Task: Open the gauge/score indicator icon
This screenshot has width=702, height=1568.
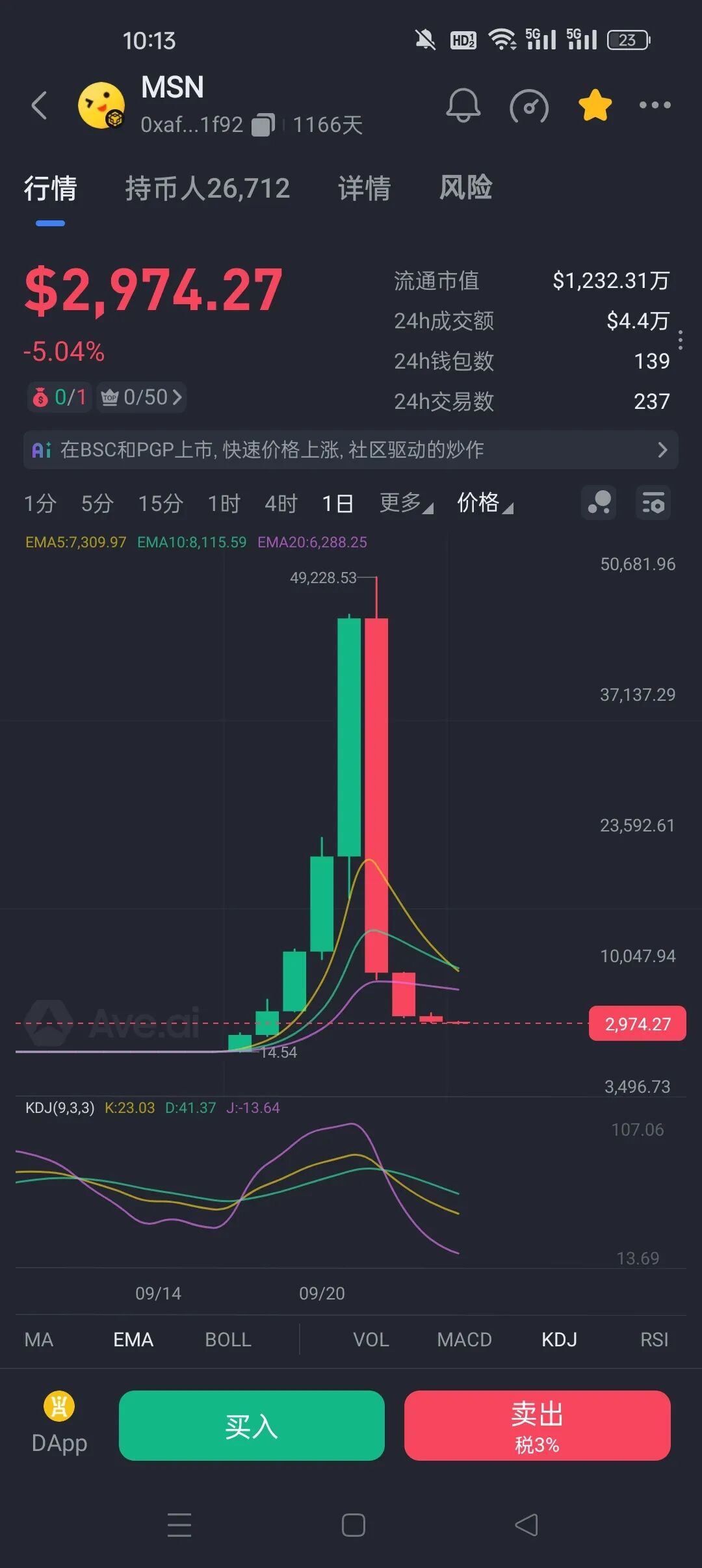Action: 529,106
